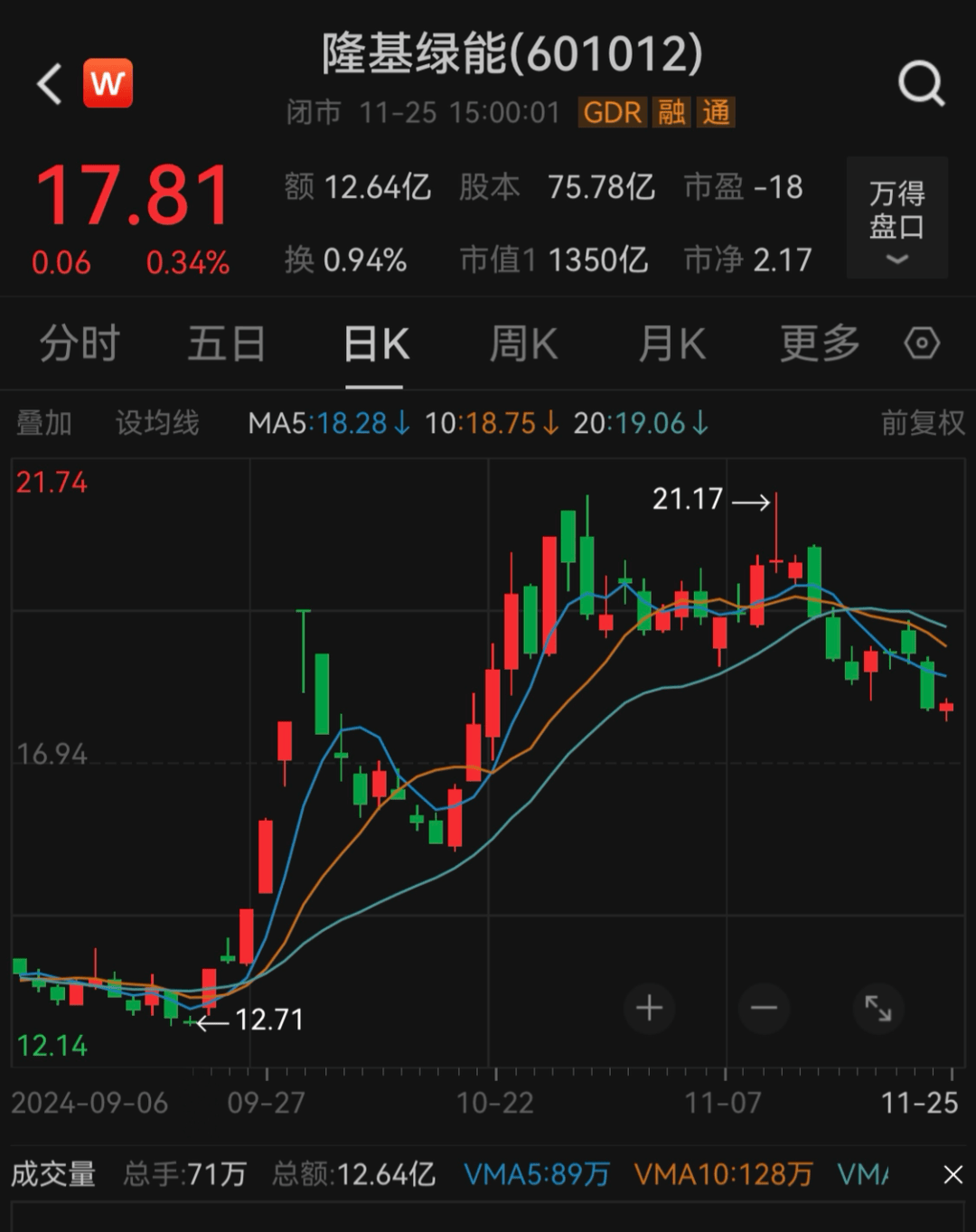This screenshot has height=1232, width=976.
Task: Tap 叠加 to overlay another stock
Action: coord(43,423)
